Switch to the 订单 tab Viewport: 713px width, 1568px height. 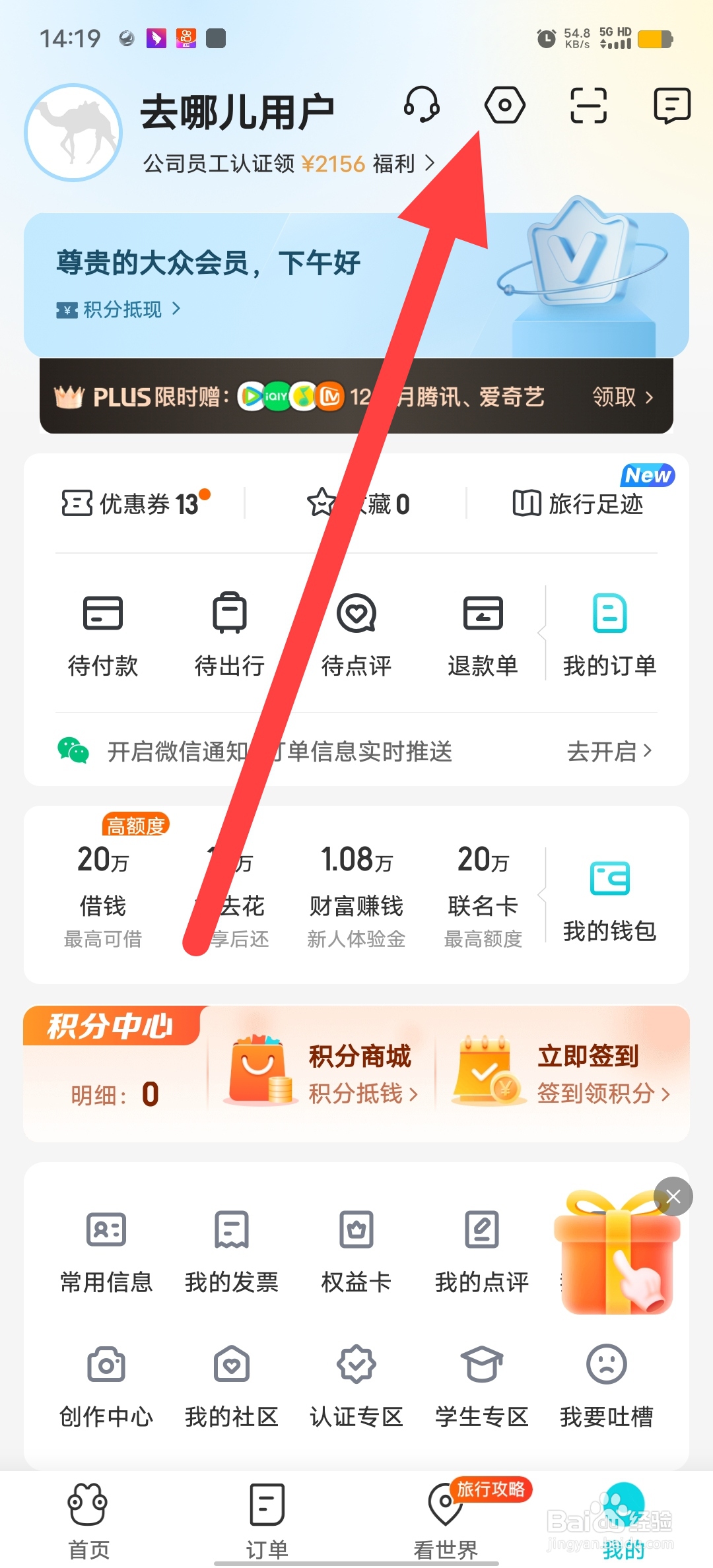point(267,1518)
